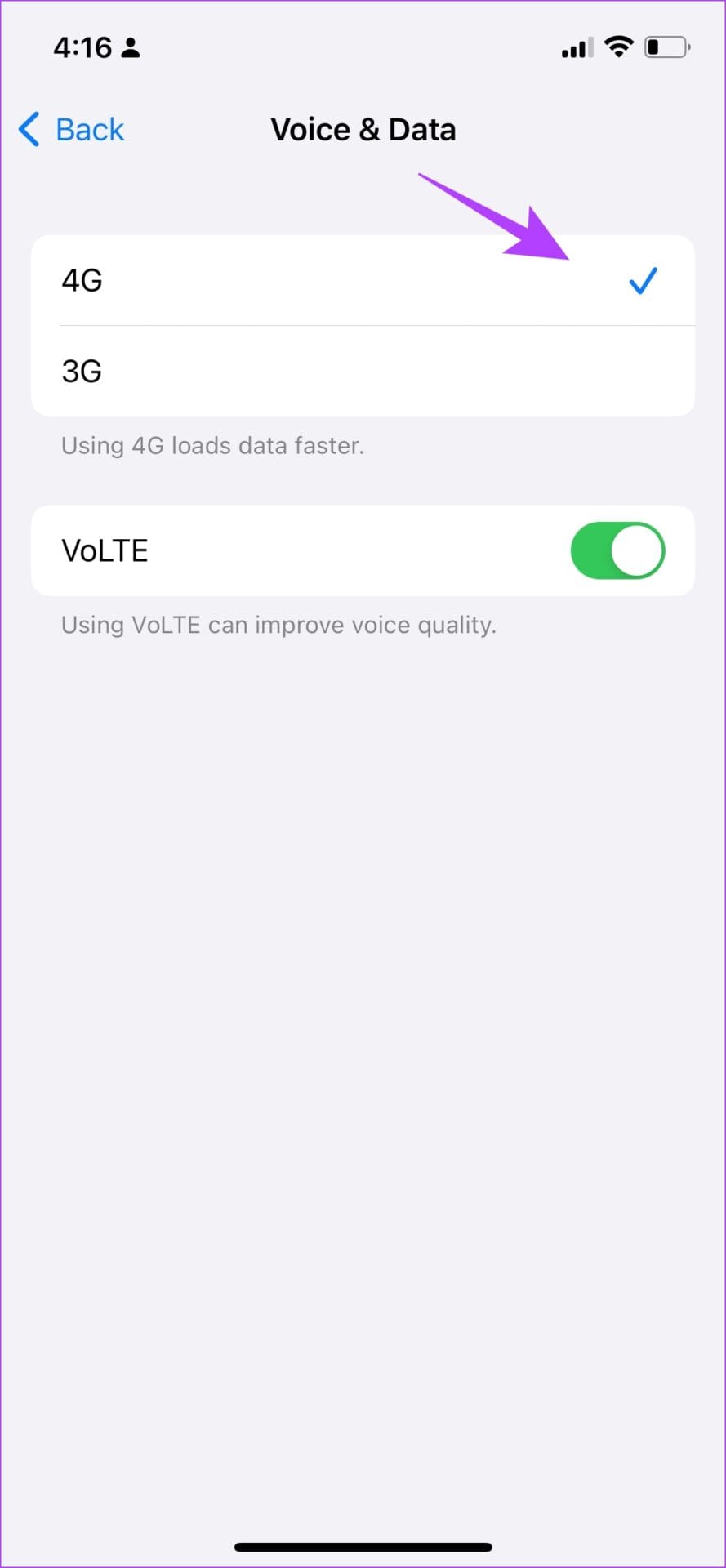Go back to the previous settings page
The image size is (726, 1568).
(72, 130)
